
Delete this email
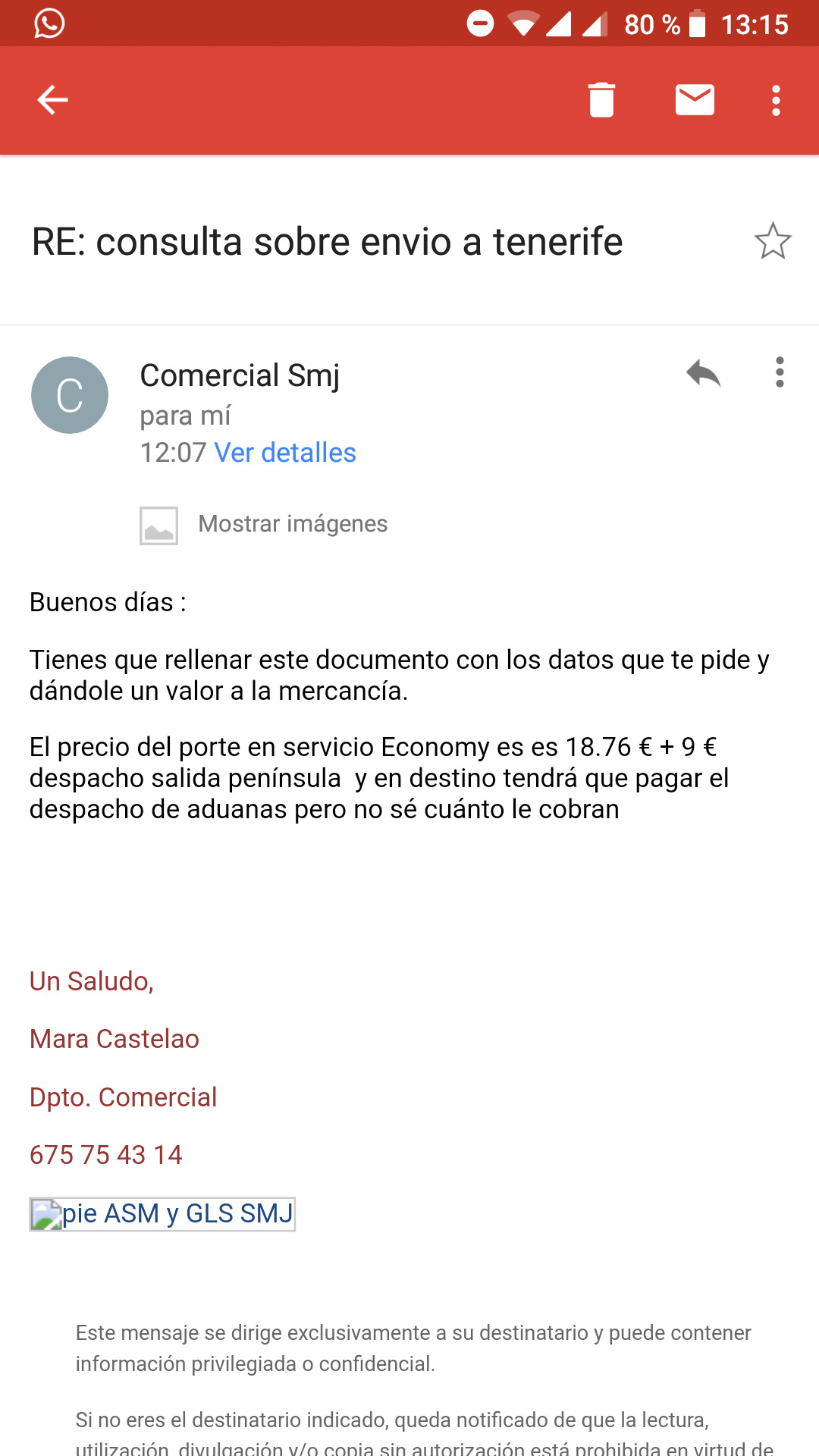(601, 100)
